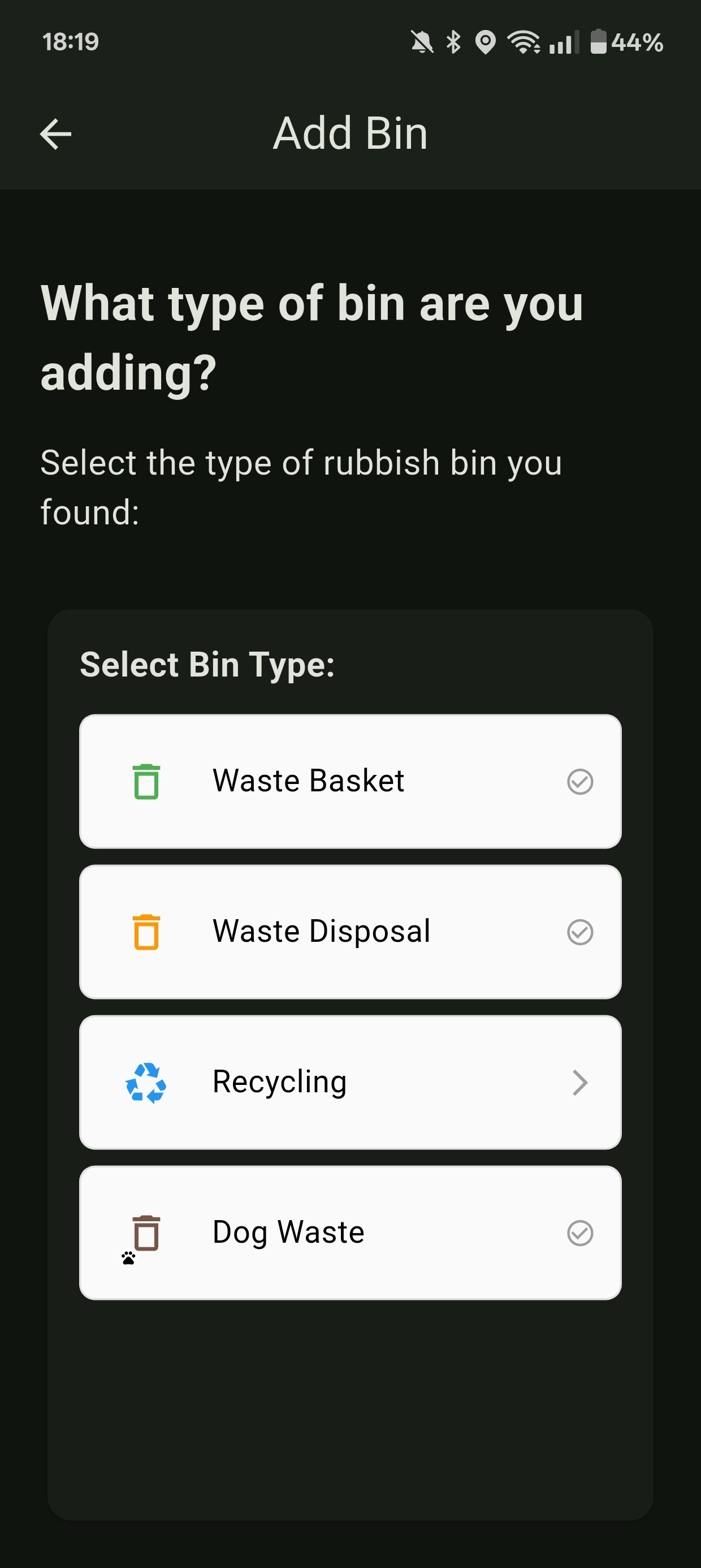The image size is (701, 1568).
Task: Select the blue recycling symbol icon
Action: point(145,1082)
